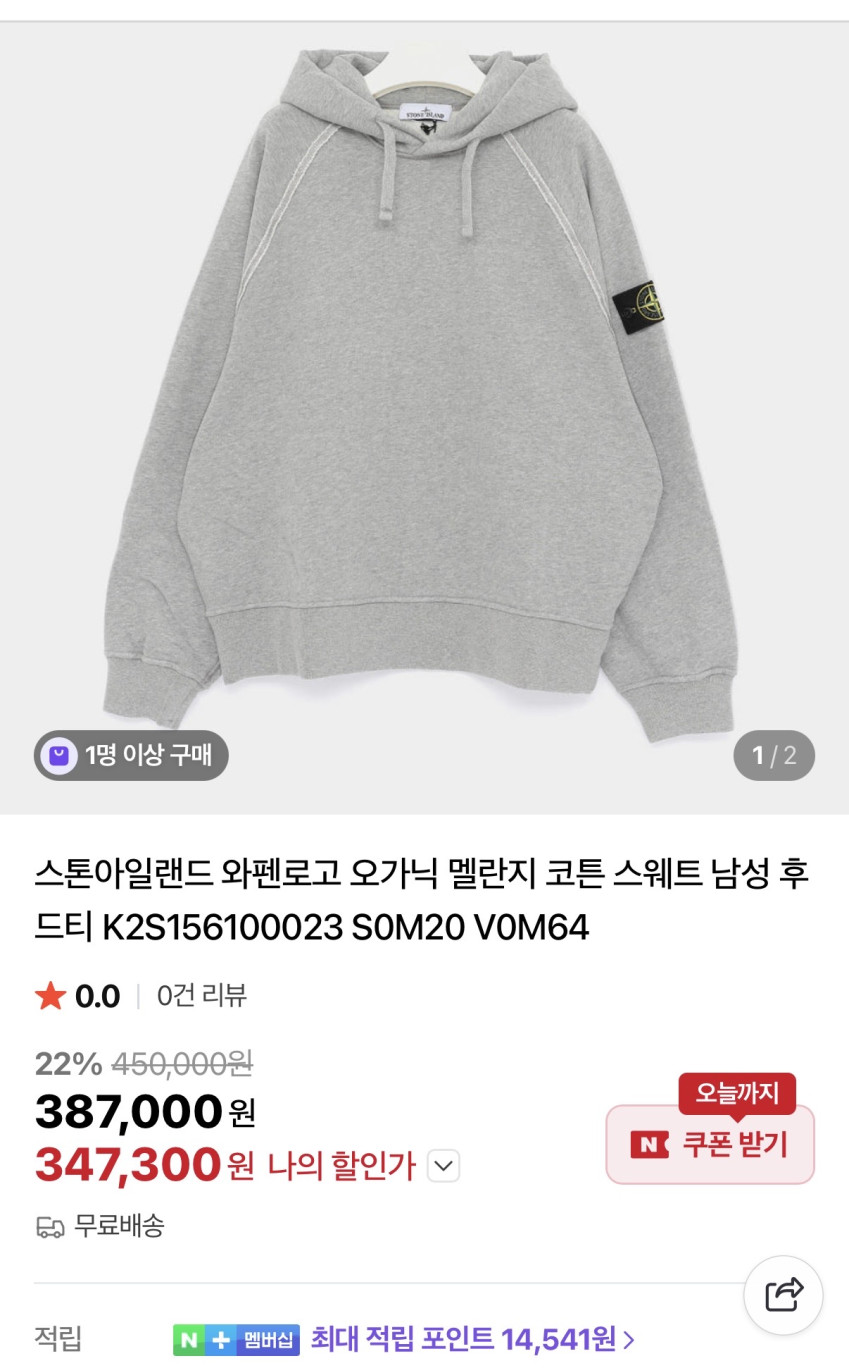Expand the 나의 할인가 discount details
This screenshot has width=849, height=1368.
click(443, 1166)
